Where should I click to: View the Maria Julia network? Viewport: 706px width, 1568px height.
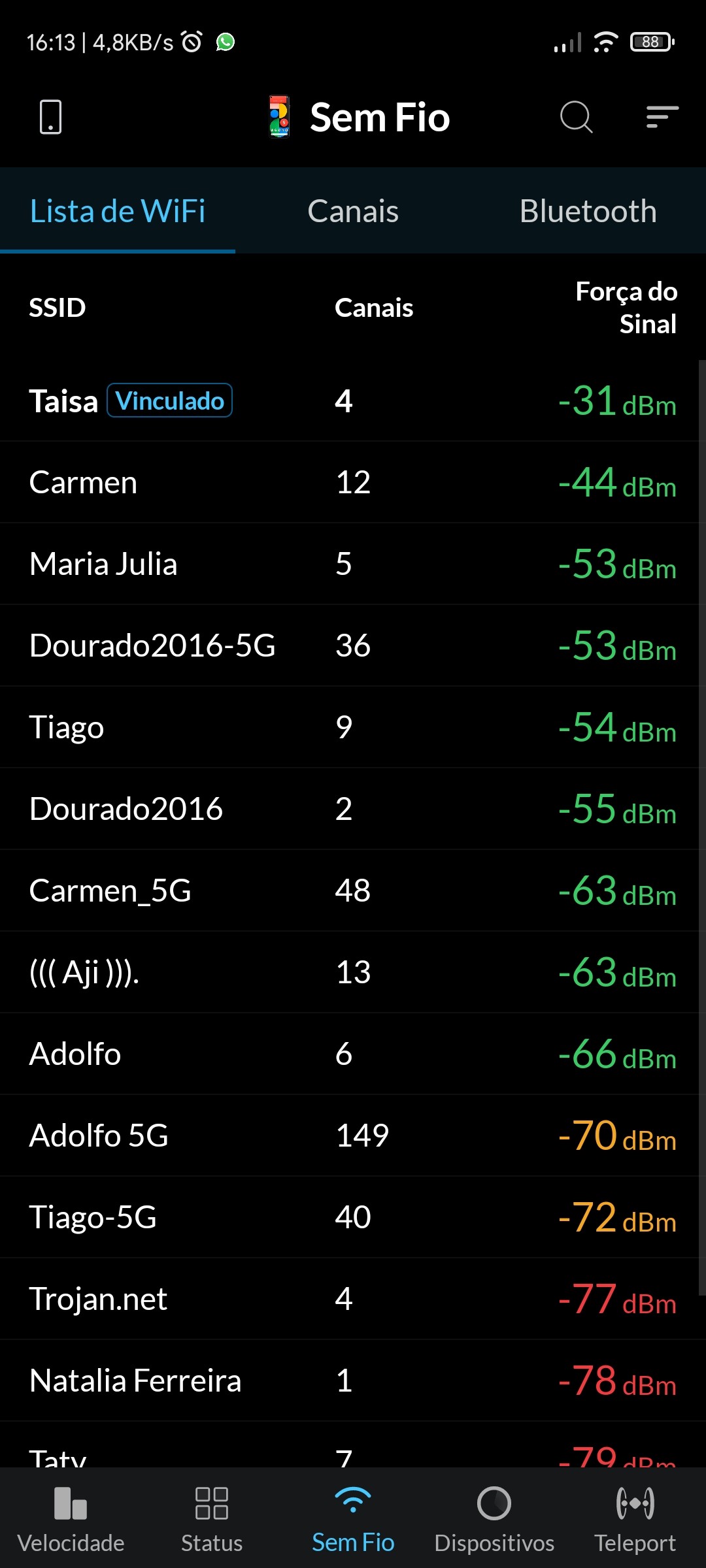[353, 564]
